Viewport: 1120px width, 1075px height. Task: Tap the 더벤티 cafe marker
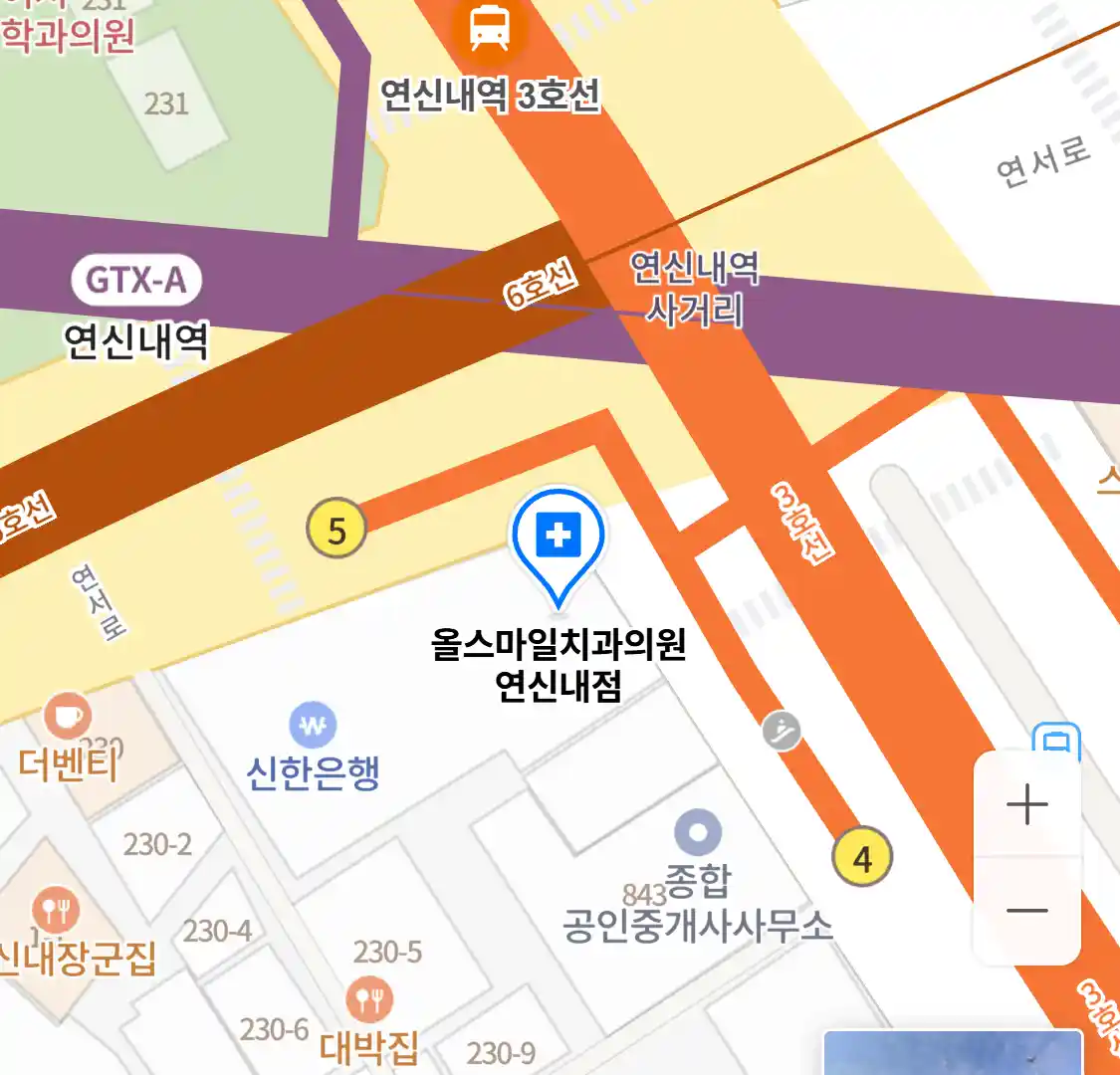point(68,717)
